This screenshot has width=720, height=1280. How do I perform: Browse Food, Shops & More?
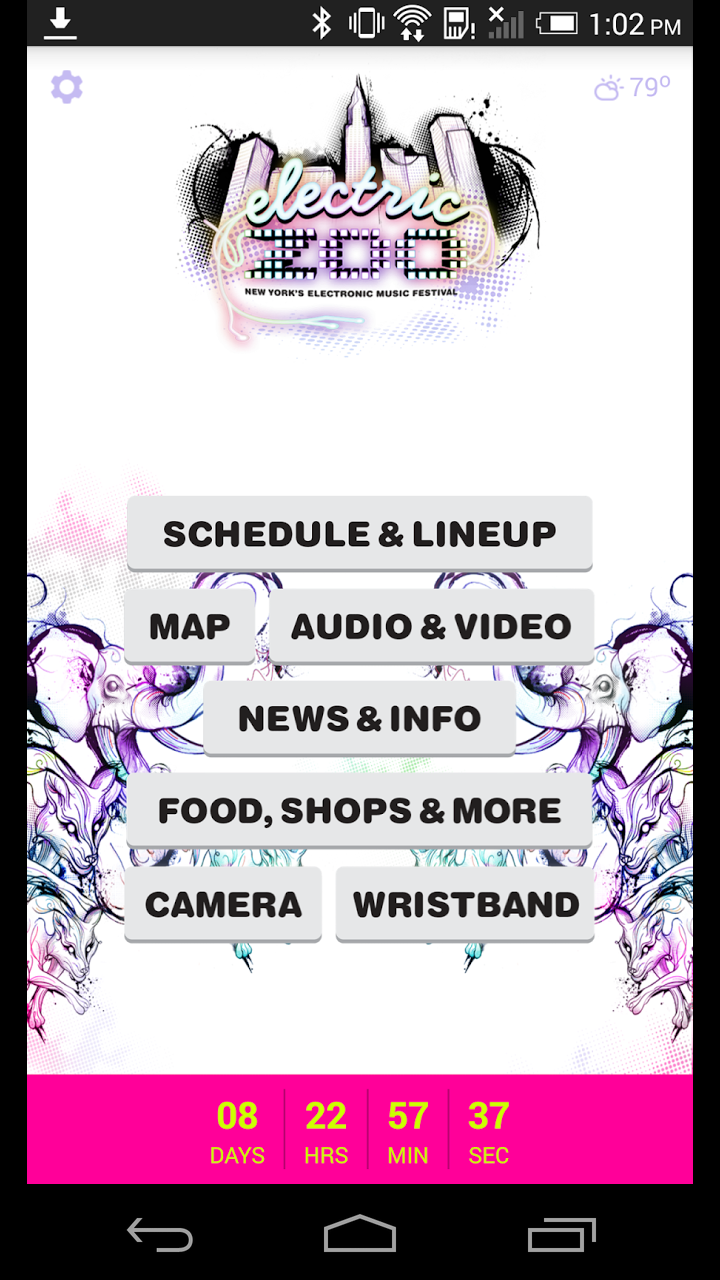360,811
